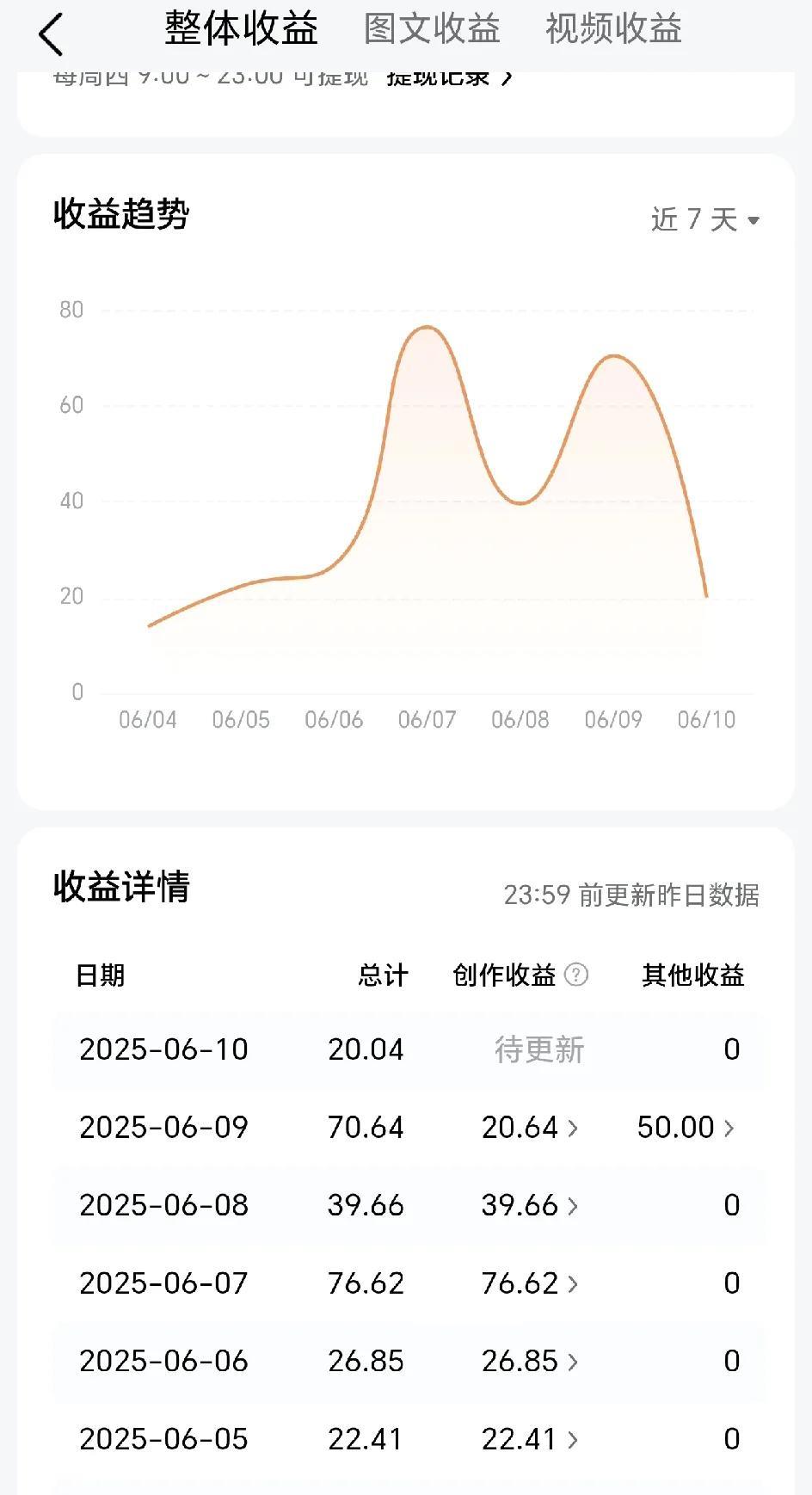
Task: Go back using the top-left arrow
Action: [51, 35]
